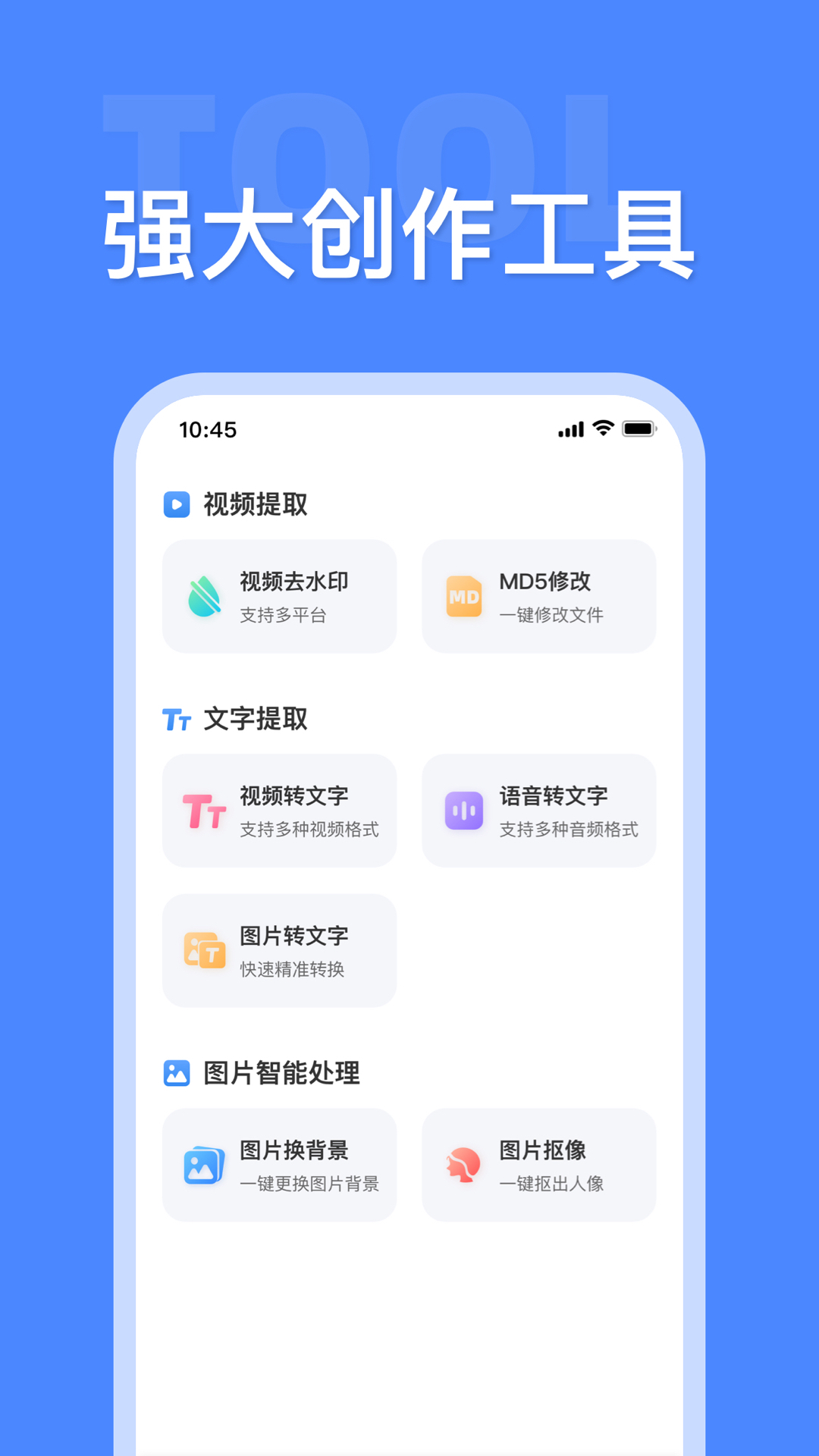Image resolution: width=819 pixels, height=1456 pixels.
Task: Click the 支持多平台 subtitle text
Action: pyautogui.click(x=283, y=615)
